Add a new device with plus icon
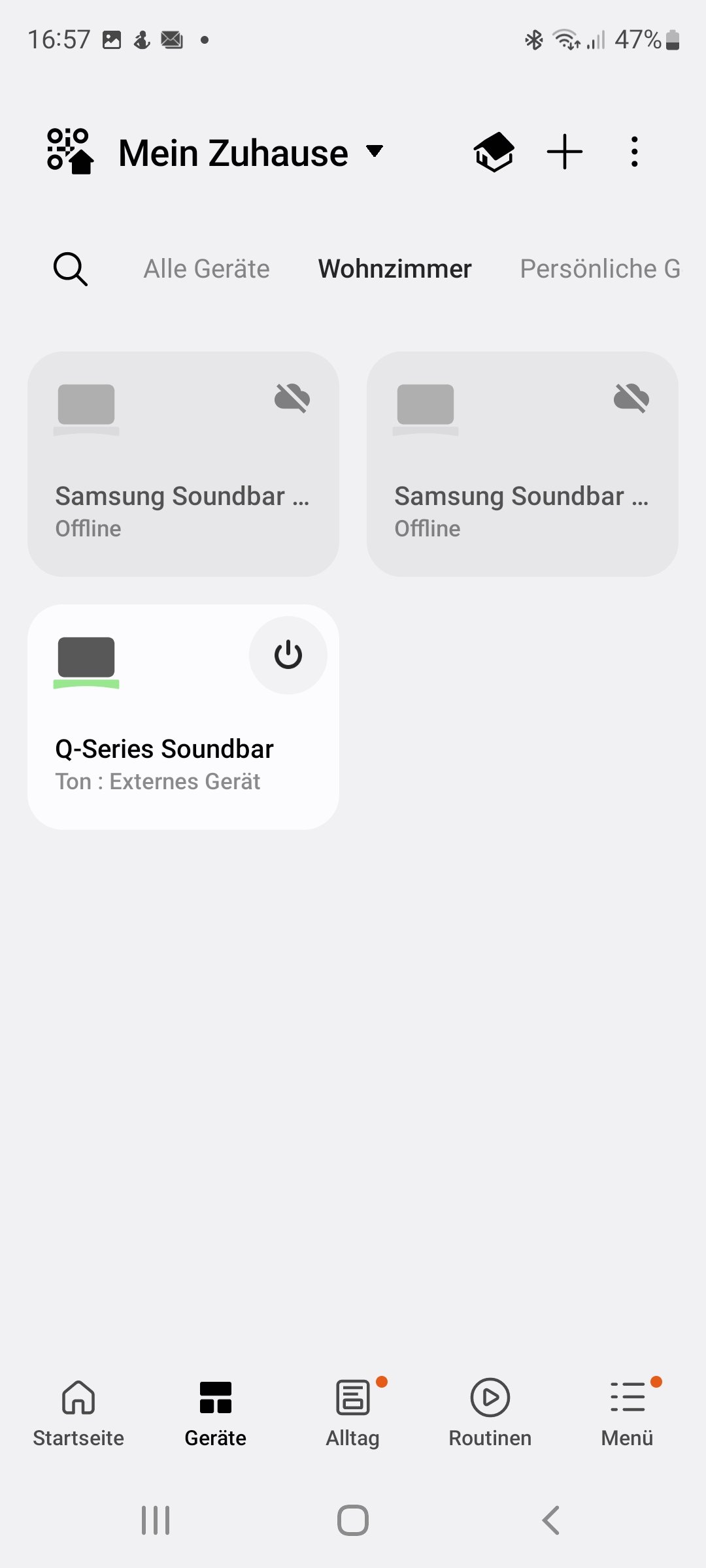Viewport: 706px width, 1568px height. click(x=565, y=152)
